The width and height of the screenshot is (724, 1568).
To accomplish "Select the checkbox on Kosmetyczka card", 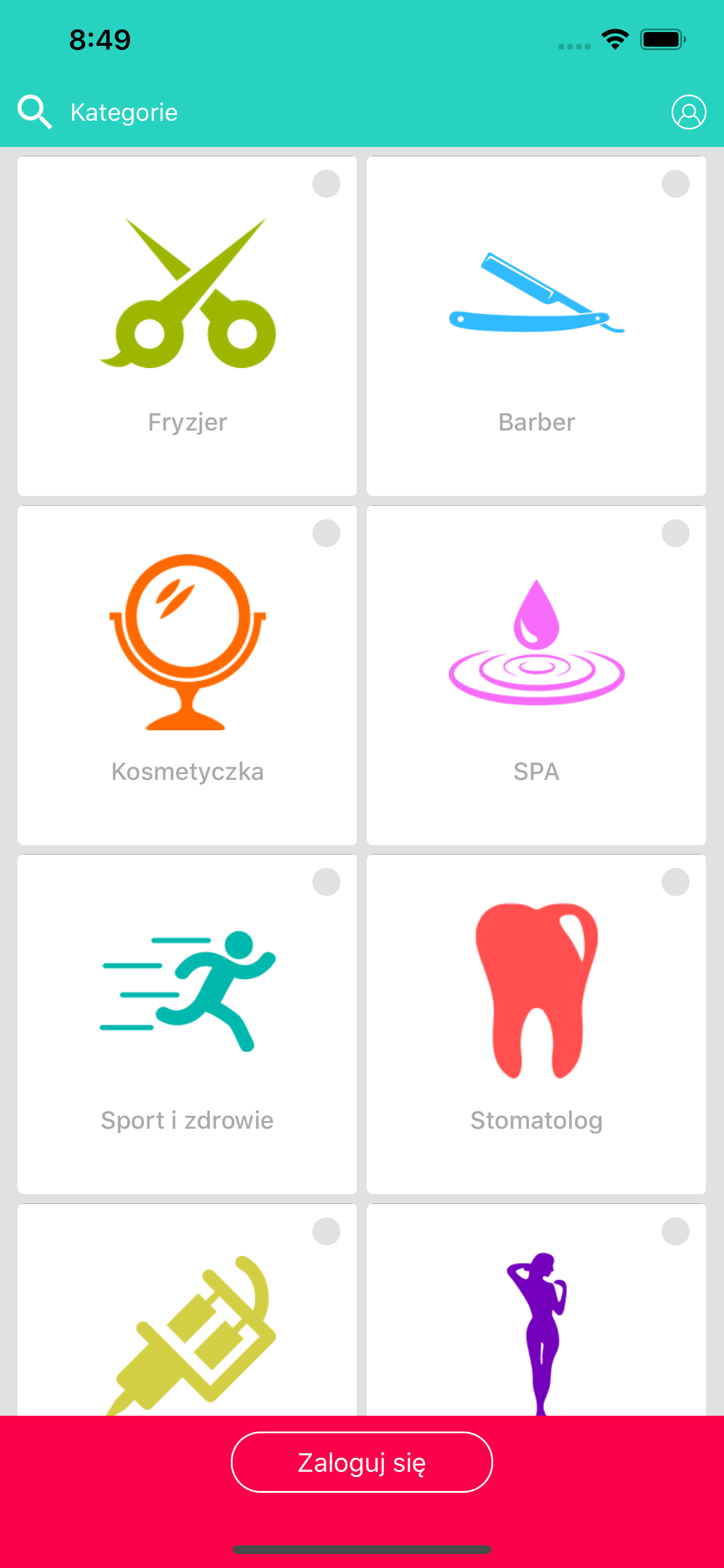I will pos(326,533).
